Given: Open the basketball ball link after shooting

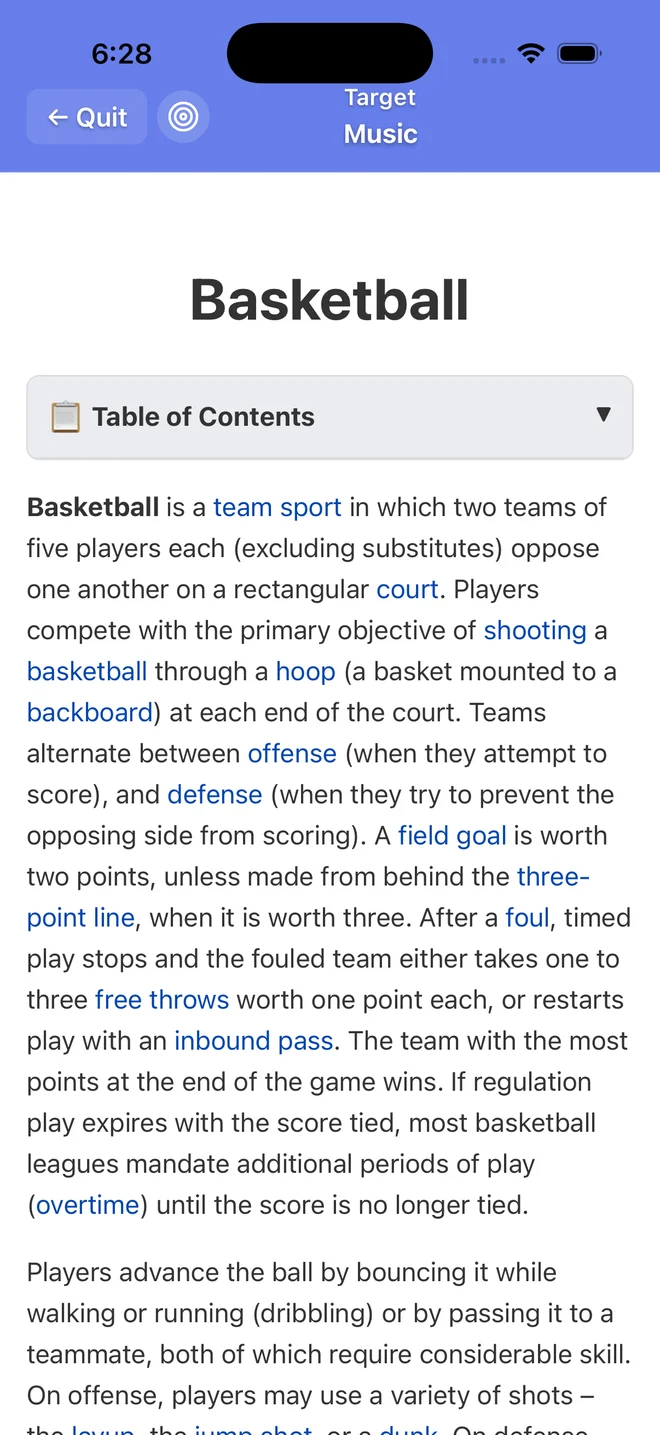Looking at the screenshot, I should click(x=87, y=671).
